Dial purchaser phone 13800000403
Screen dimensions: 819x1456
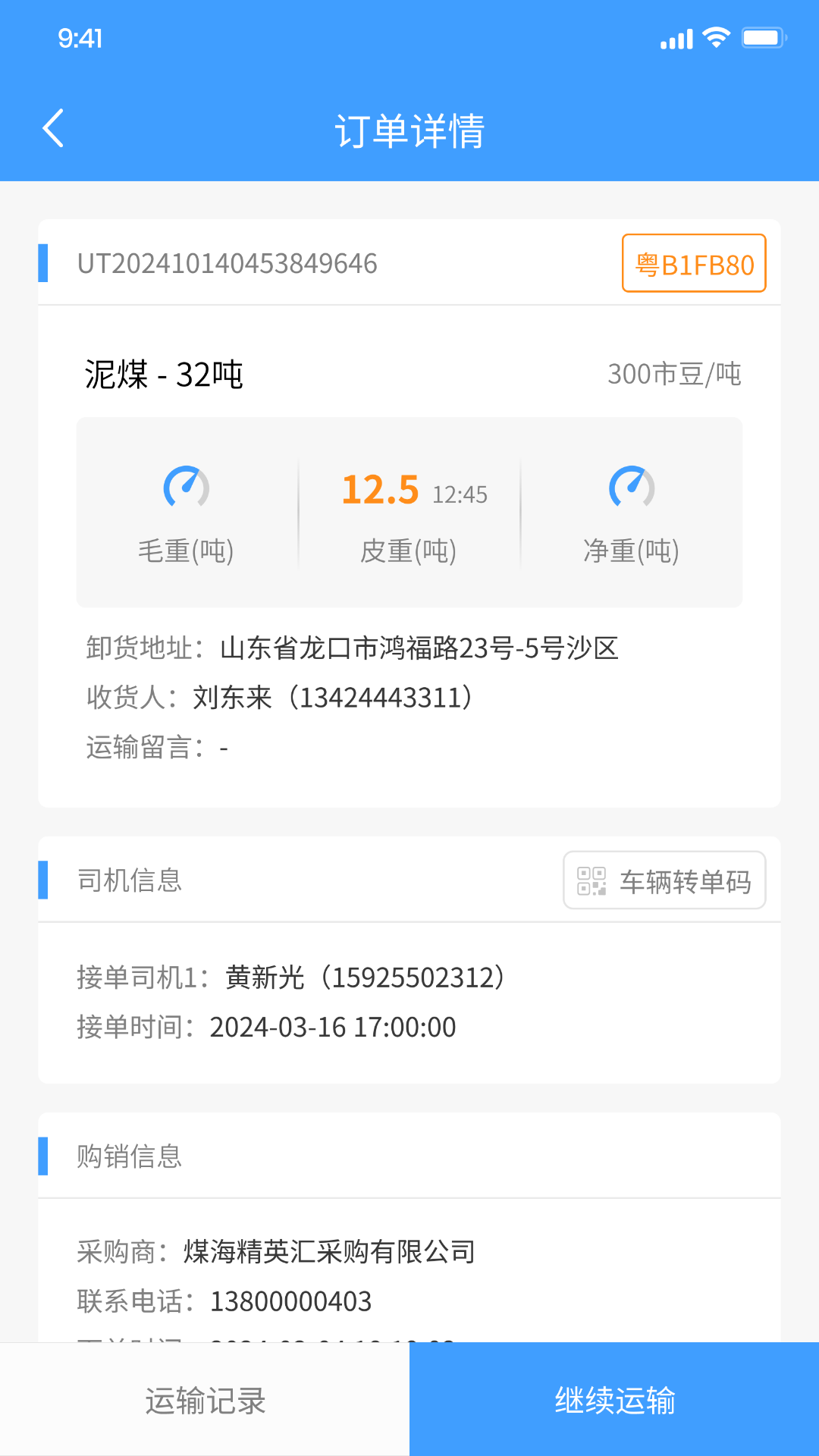tap(290, 1302)
